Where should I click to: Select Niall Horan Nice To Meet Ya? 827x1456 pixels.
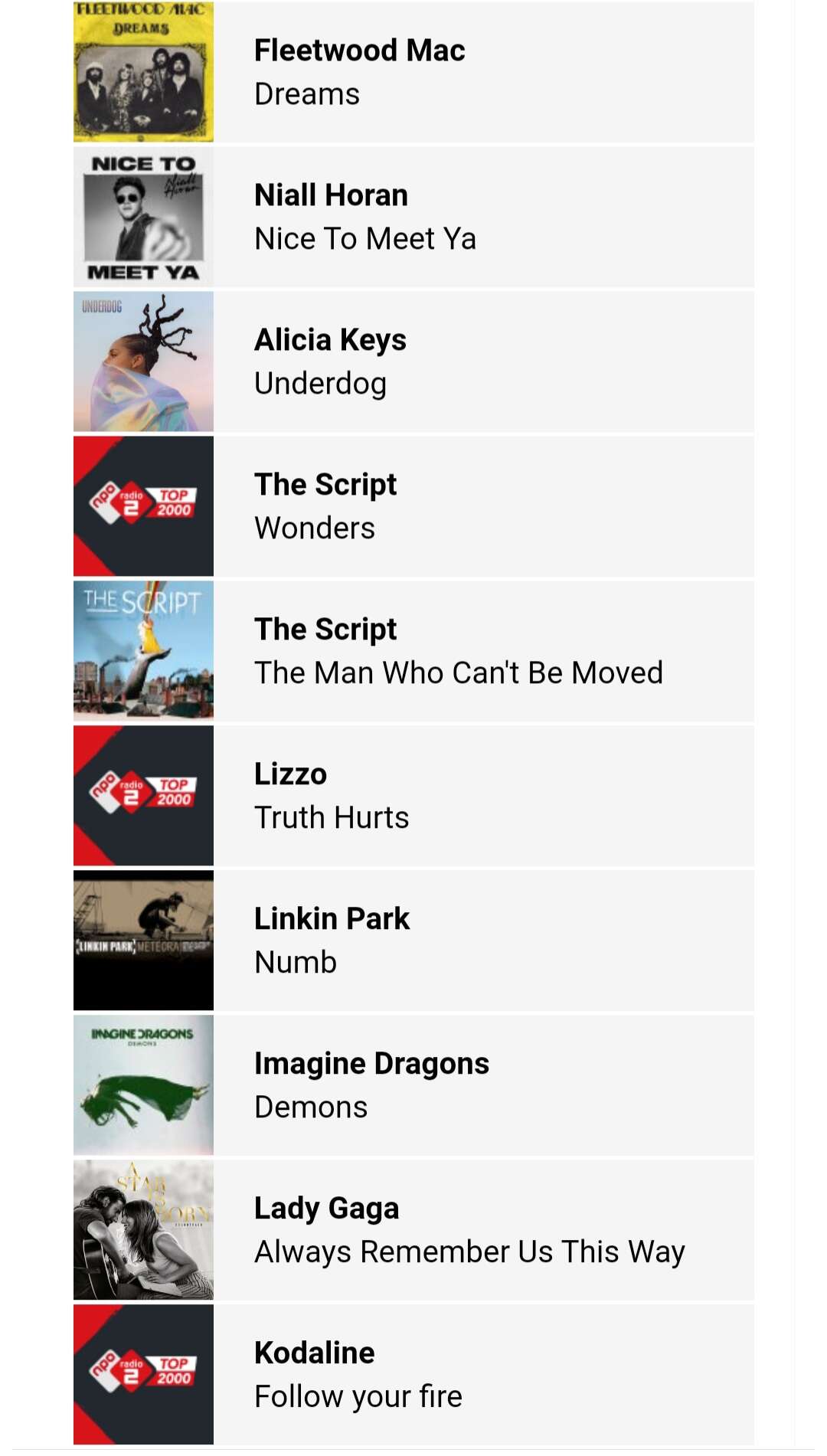[x=413, y=217]
